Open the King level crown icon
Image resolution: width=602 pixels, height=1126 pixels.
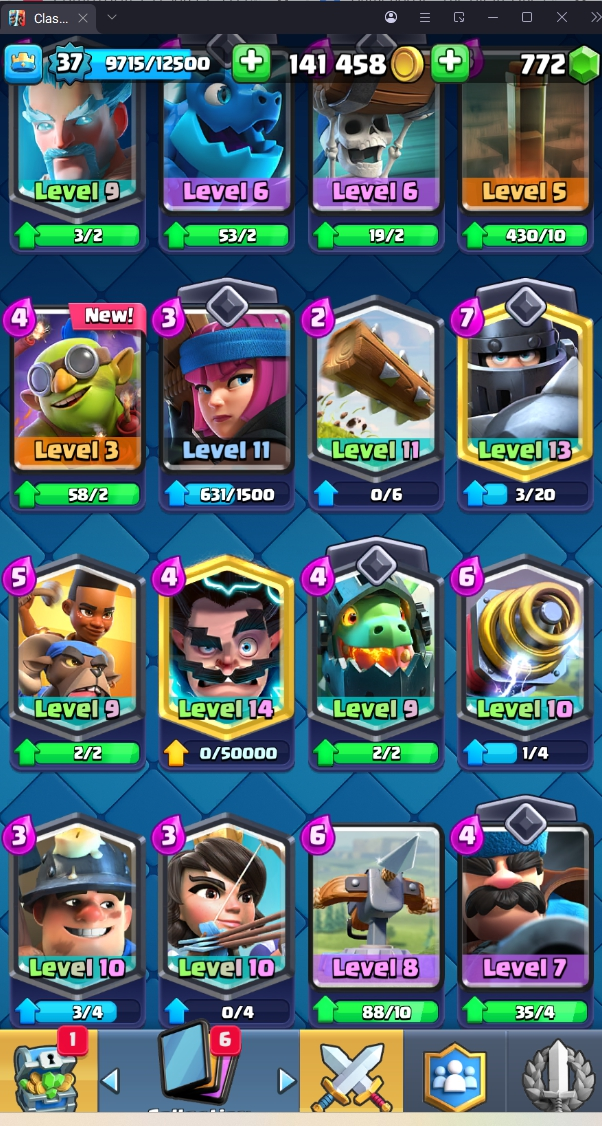coord(24,64)
